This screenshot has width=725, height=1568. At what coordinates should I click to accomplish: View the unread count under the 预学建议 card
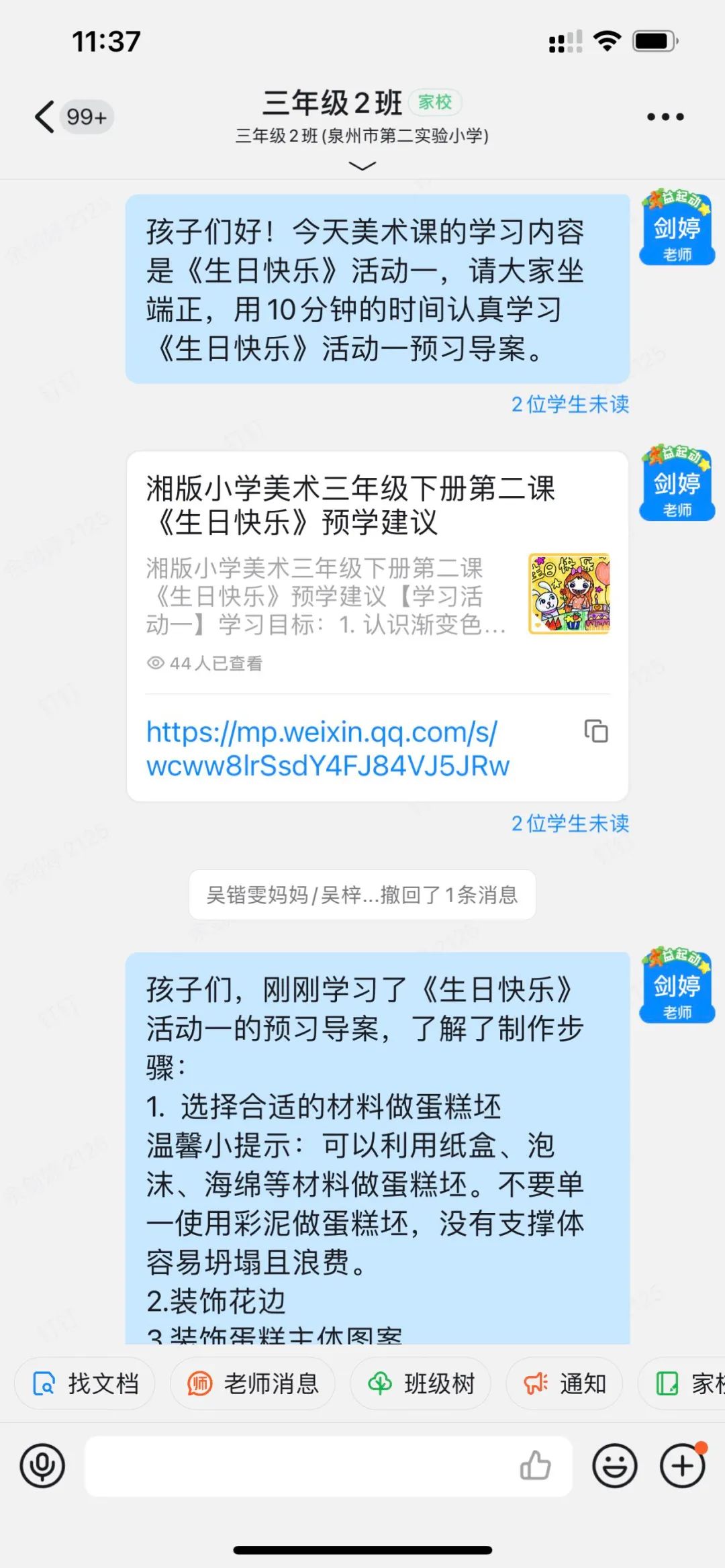pos(570,823)
